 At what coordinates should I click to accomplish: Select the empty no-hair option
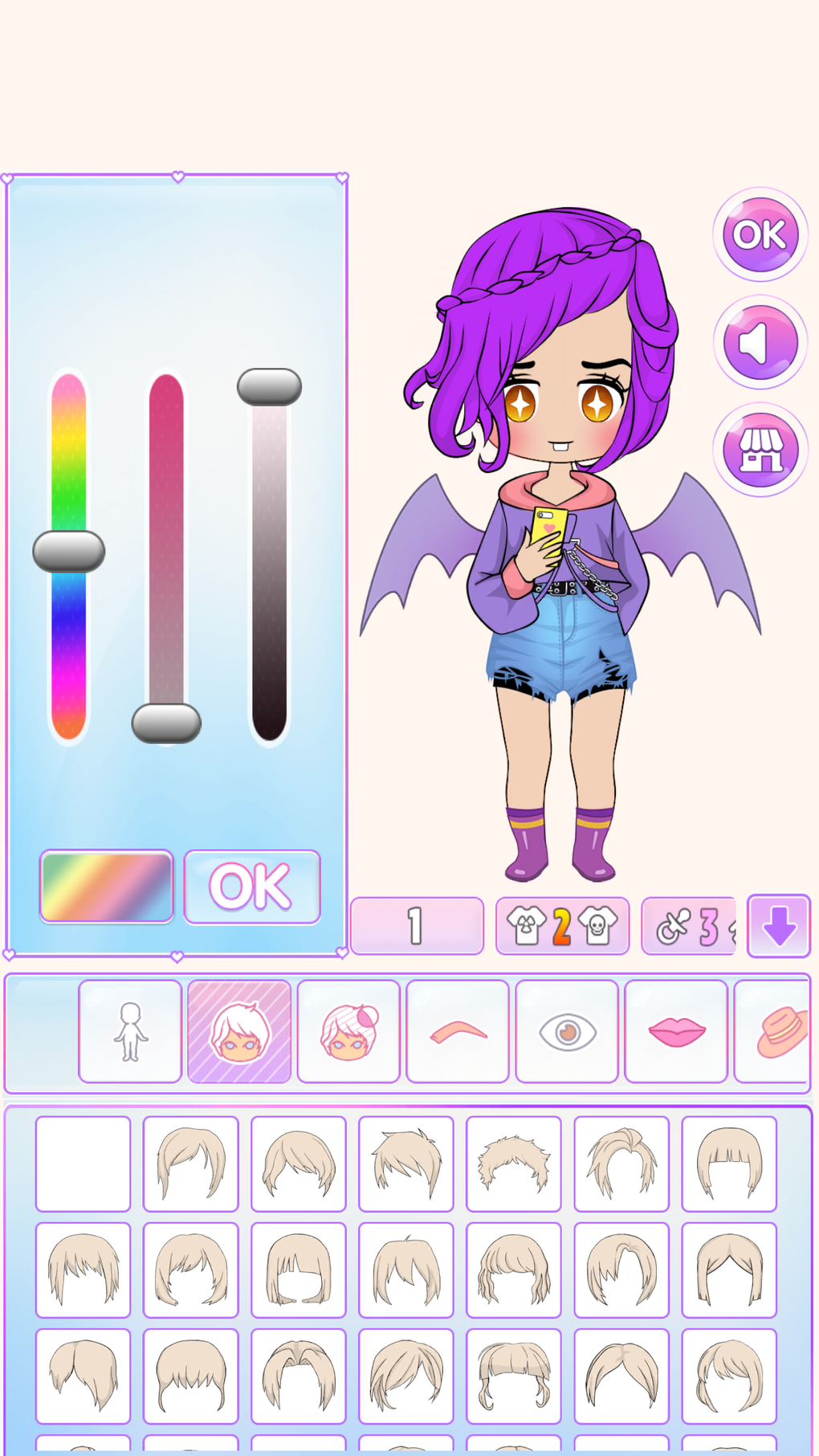83,1164
